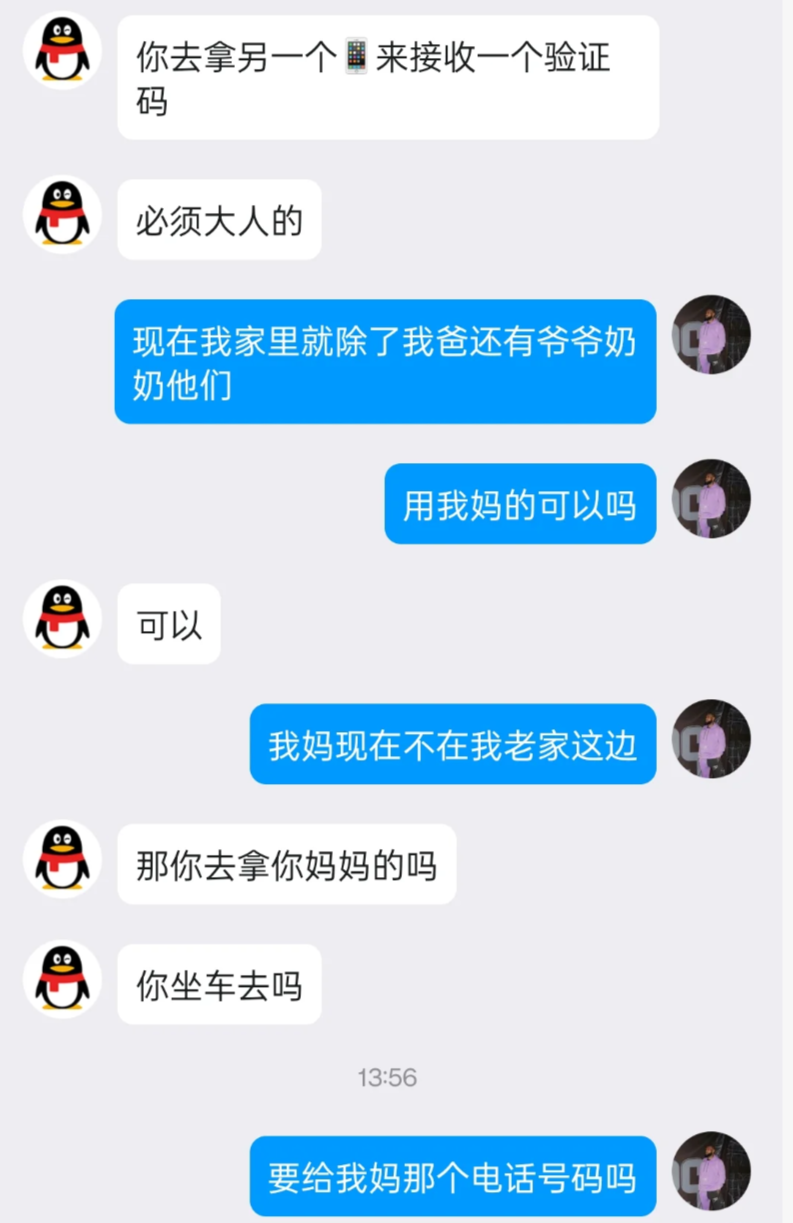
Task: Click the blue bubble starting with 现在我家里
Action: click(386, 360)
